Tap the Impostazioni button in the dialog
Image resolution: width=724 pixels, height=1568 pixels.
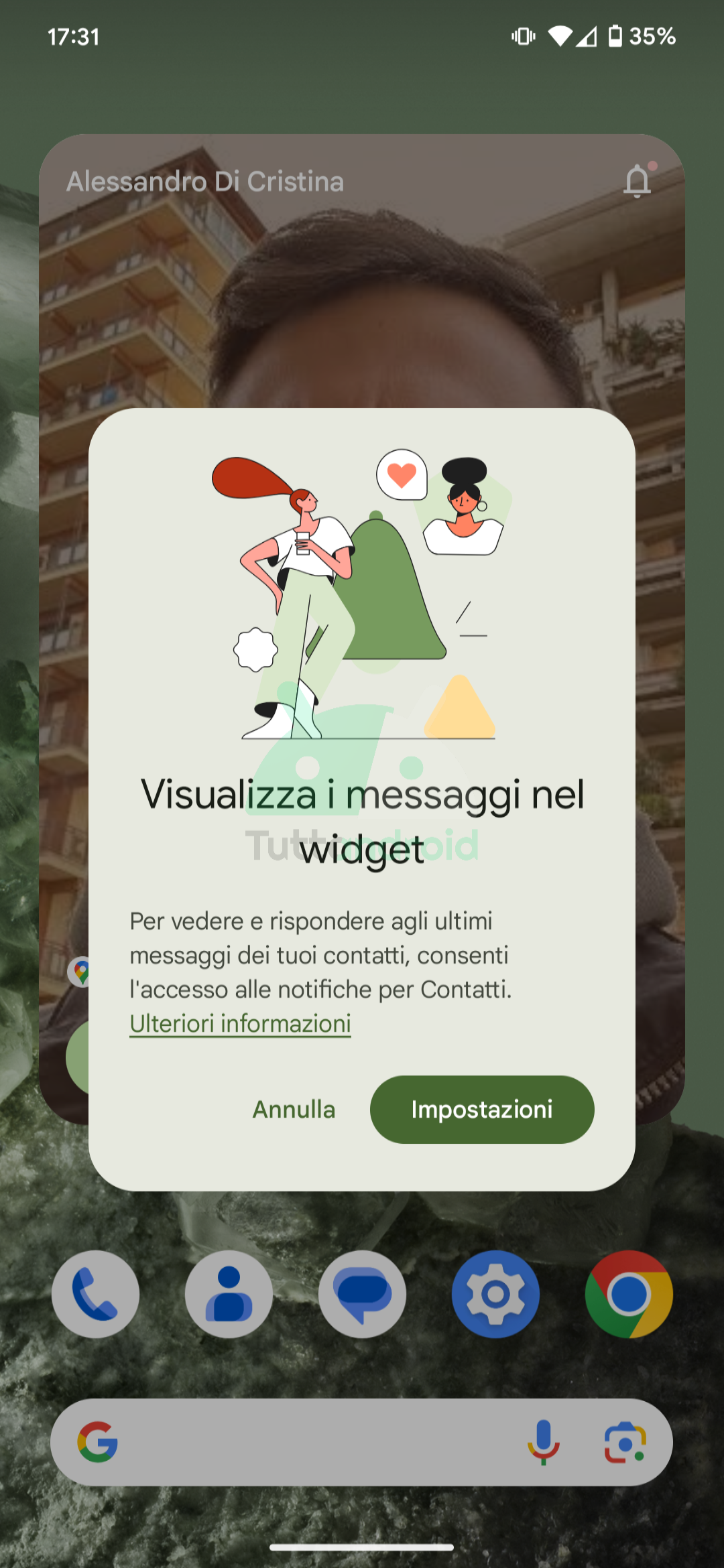pos(482,1109)
